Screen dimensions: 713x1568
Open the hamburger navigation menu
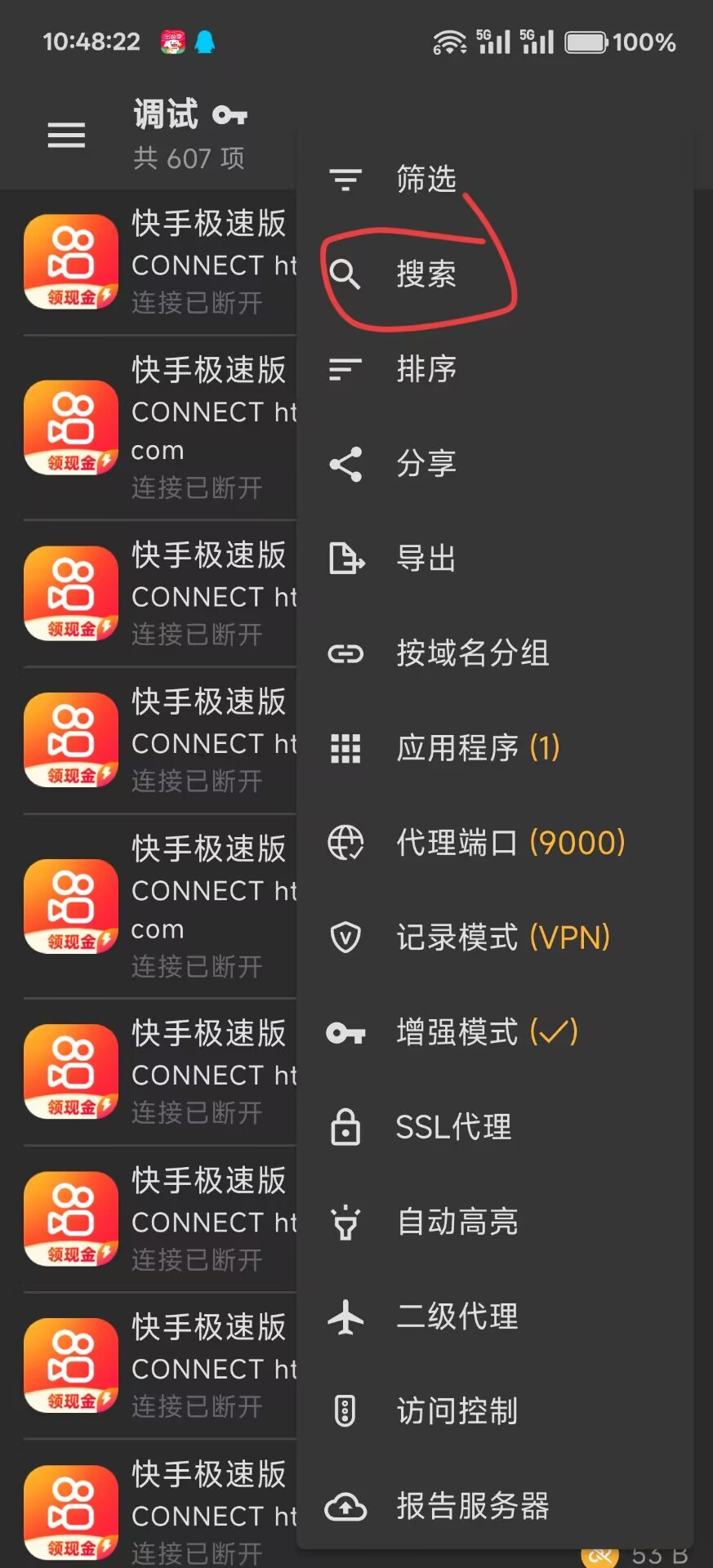[x=66, y=135]
